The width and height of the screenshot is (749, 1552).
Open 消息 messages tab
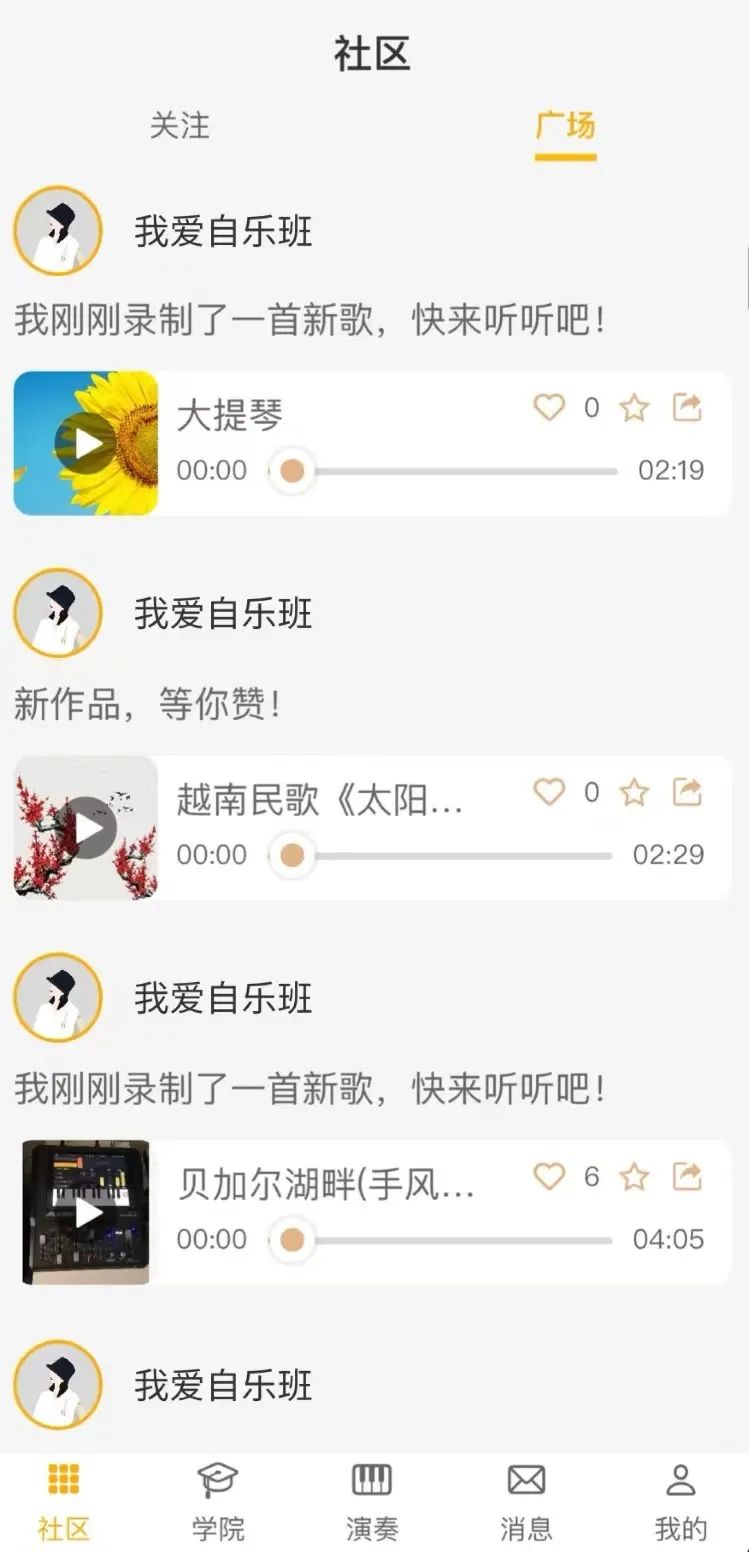pos(526,1500)
